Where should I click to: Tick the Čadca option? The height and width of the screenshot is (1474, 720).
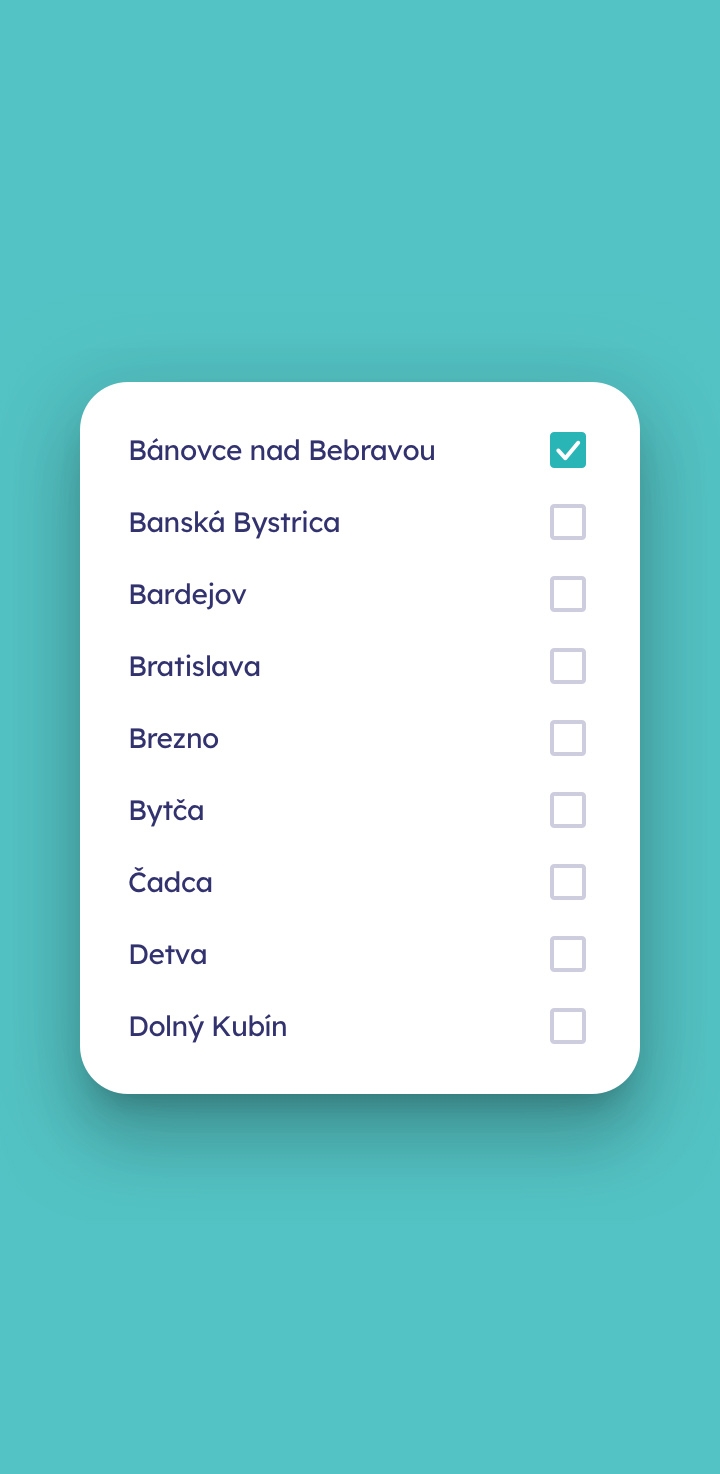point(568,882)
